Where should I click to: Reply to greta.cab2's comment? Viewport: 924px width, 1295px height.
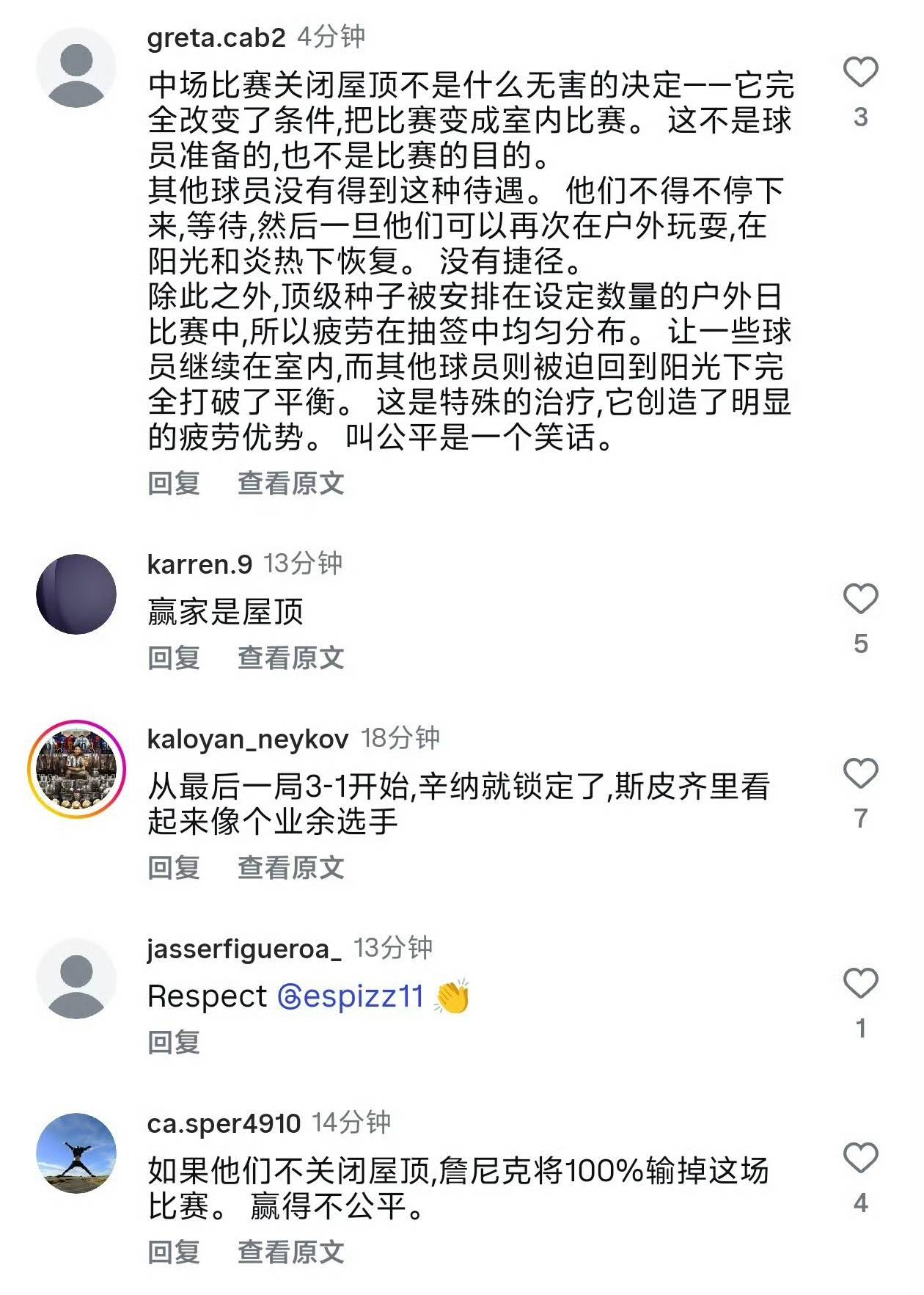(x=174, y=484)
